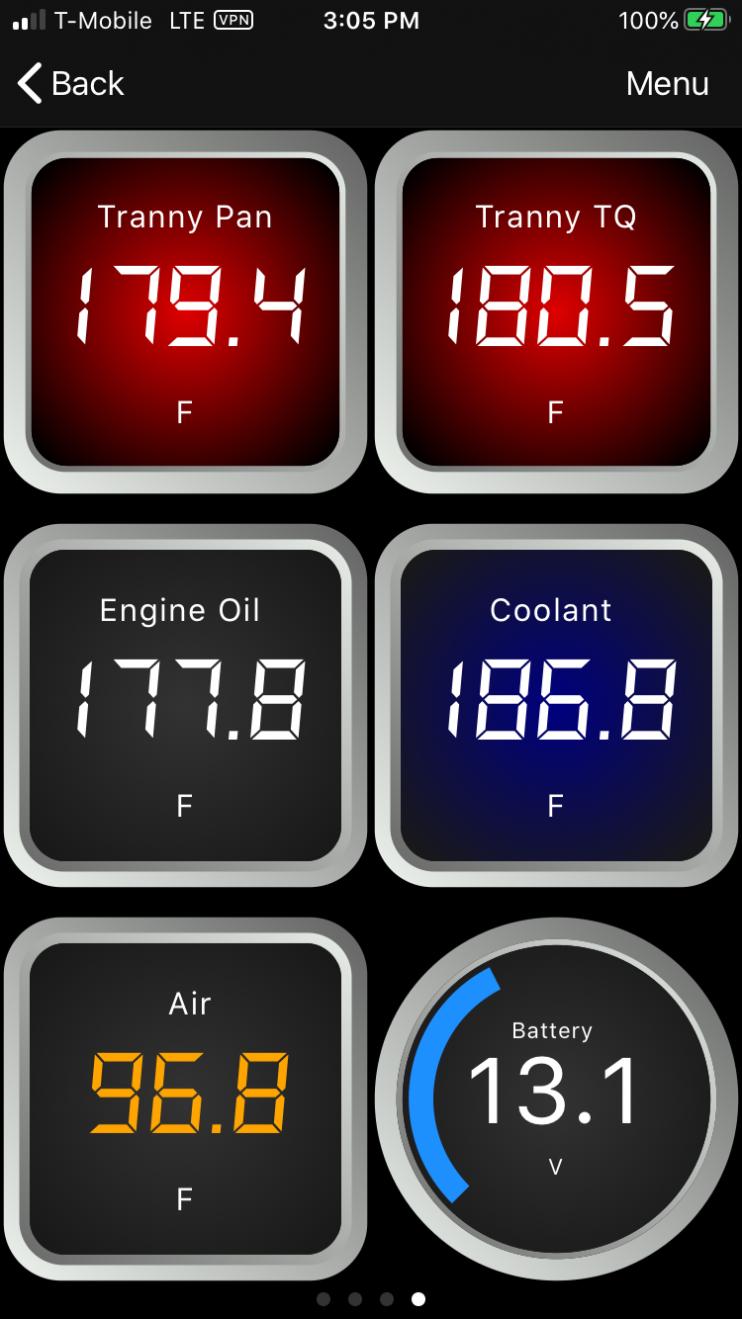
Task: Select the Tranny TQ temperature gauge
Action: point(556,312)
